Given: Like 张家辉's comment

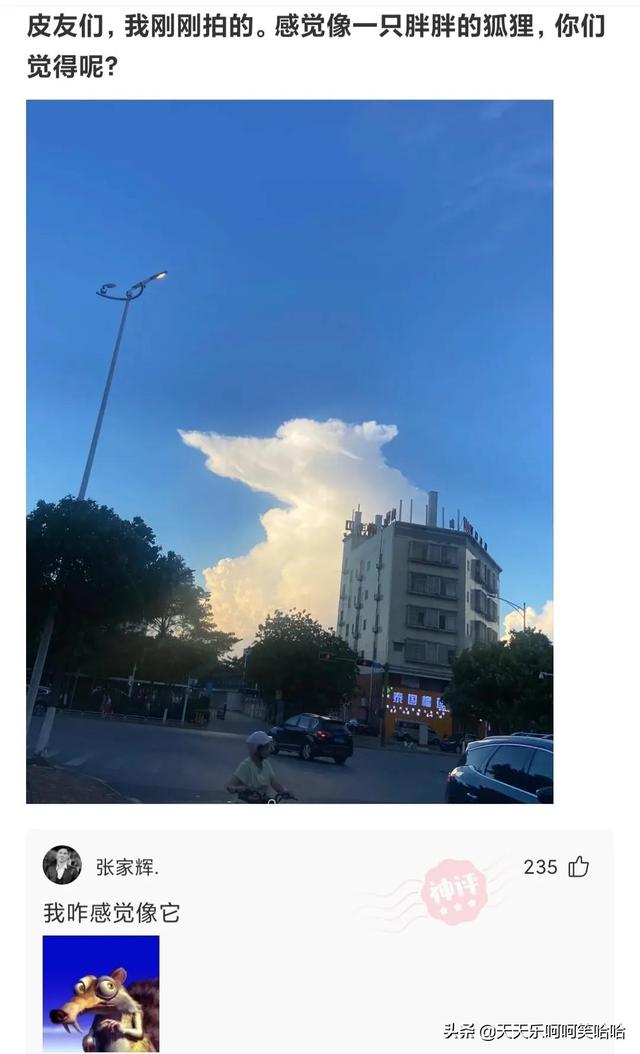Looking at the screenshot, I should click(x=578, y=867).
